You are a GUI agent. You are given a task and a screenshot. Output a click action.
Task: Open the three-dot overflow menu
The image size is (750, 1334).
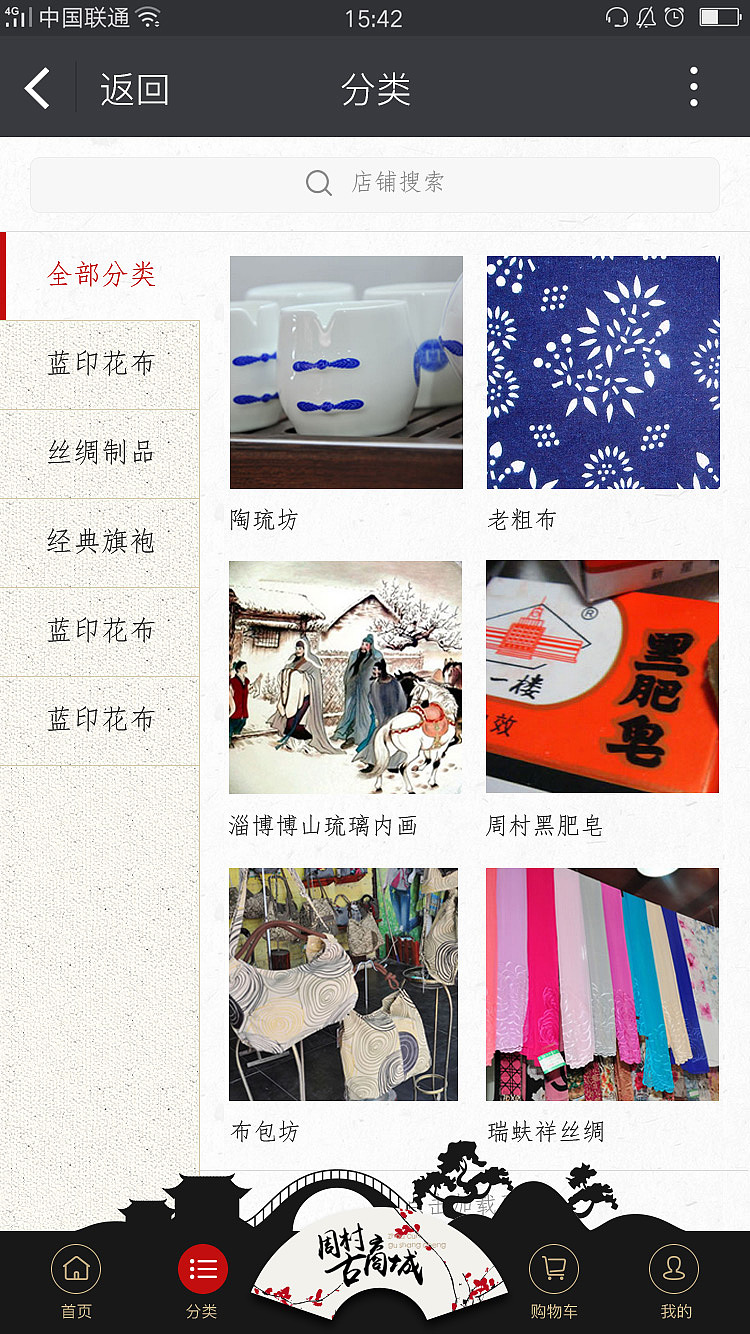click(x=693, y=88)
